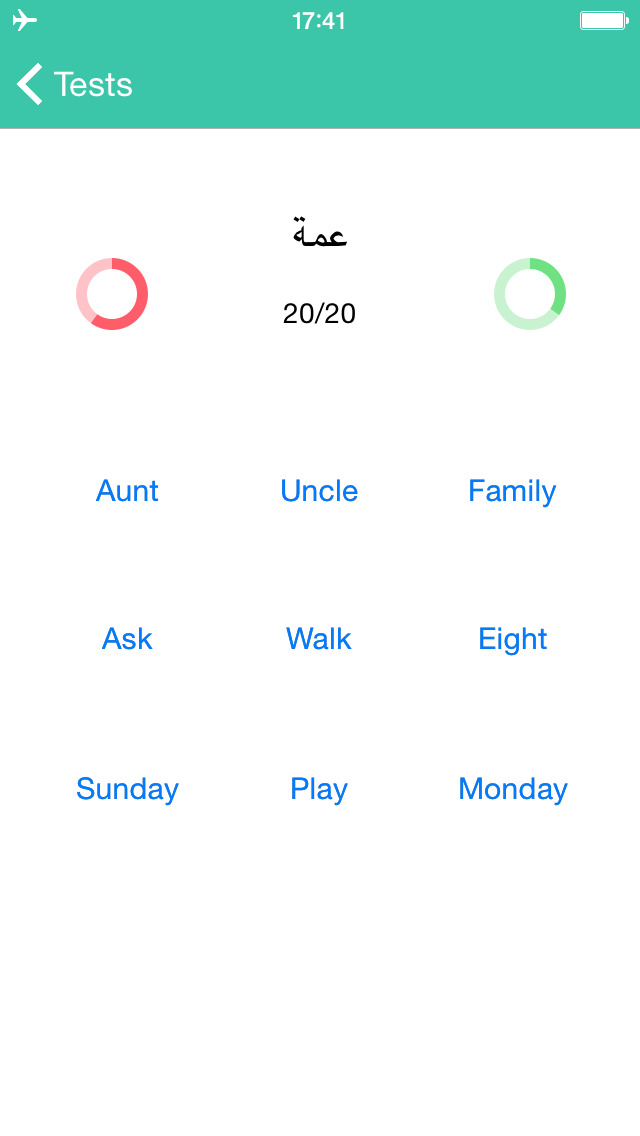Choose Eight as the translation
This screenshot has width=640, height=1136.
512,640
